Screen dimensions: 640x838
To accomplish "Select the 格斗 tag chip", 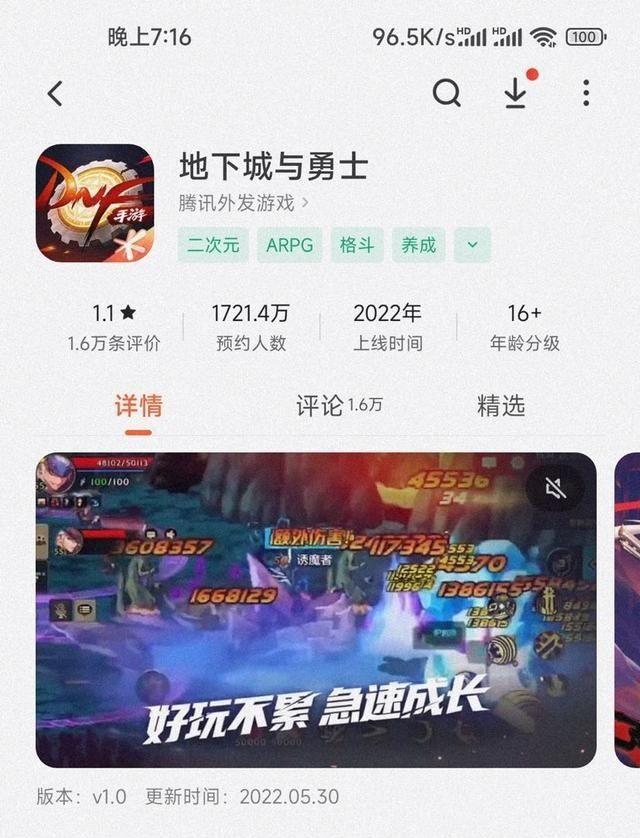I will tap(356, 245).
